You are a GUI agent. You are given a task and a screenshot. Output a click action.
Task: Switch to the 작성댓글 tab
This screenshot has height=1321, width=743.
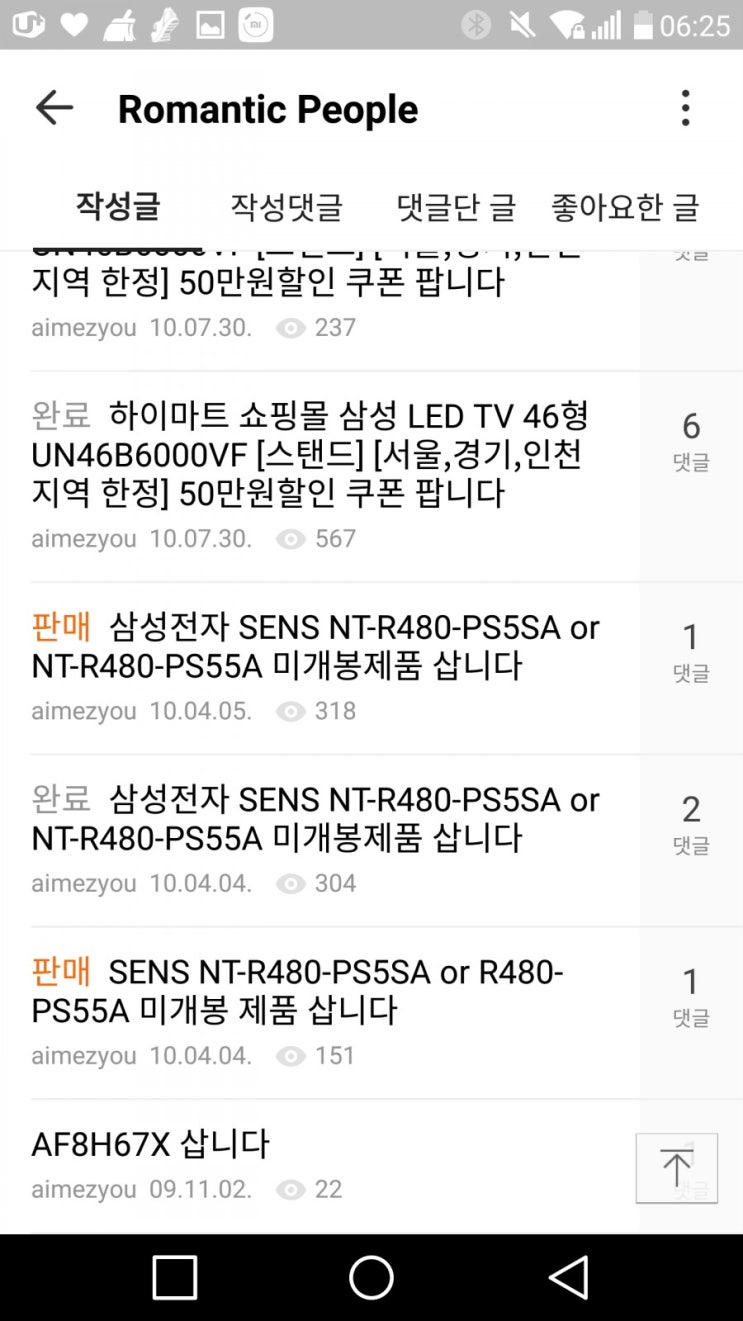coord(287,207)
